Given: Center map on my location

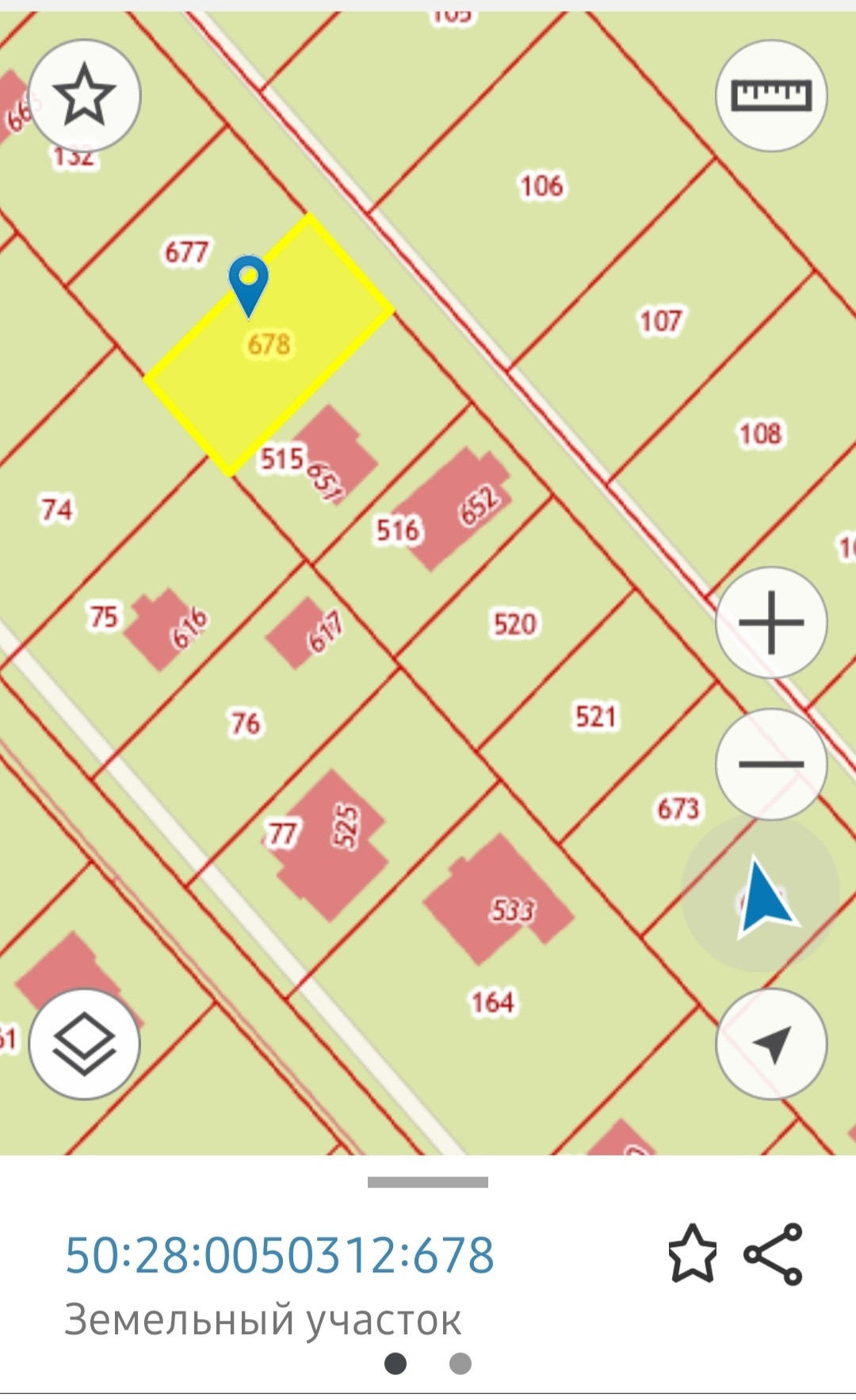Looking at the screenshot, I should (x=771, y=1043).
